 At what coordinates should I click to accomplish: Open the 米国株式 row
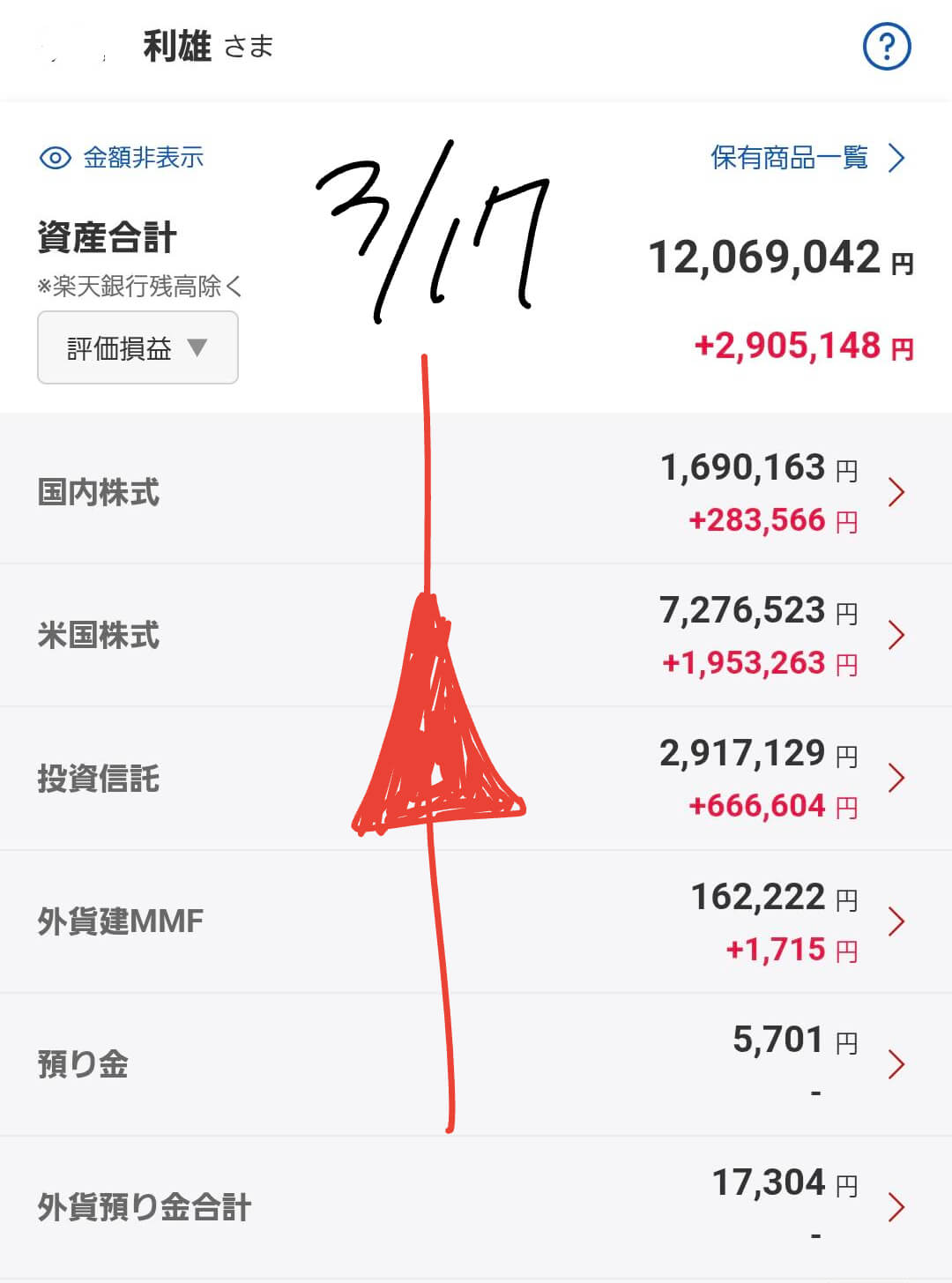click(x=476, y=635)
